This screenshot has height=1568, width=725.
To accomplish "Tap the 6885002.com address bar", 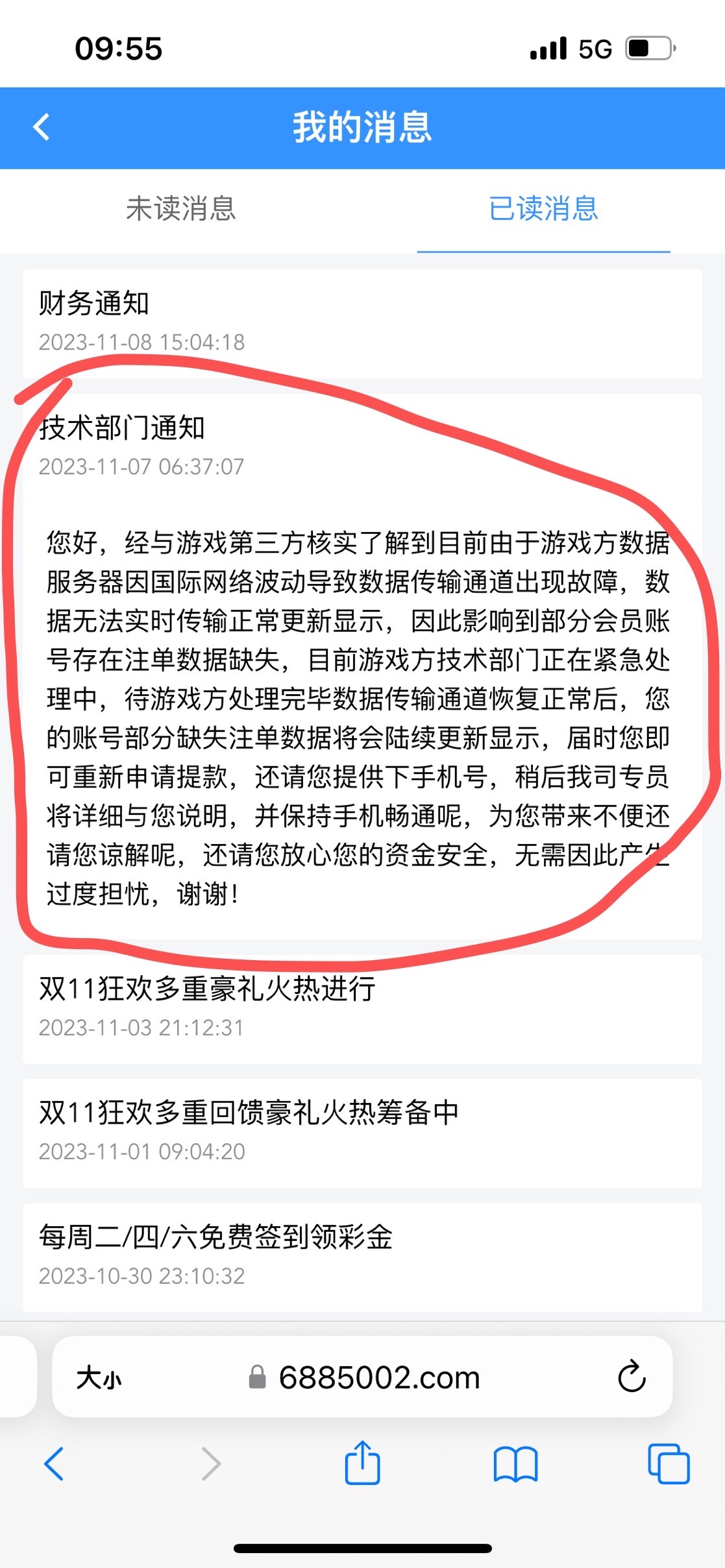I will 379,1377.
